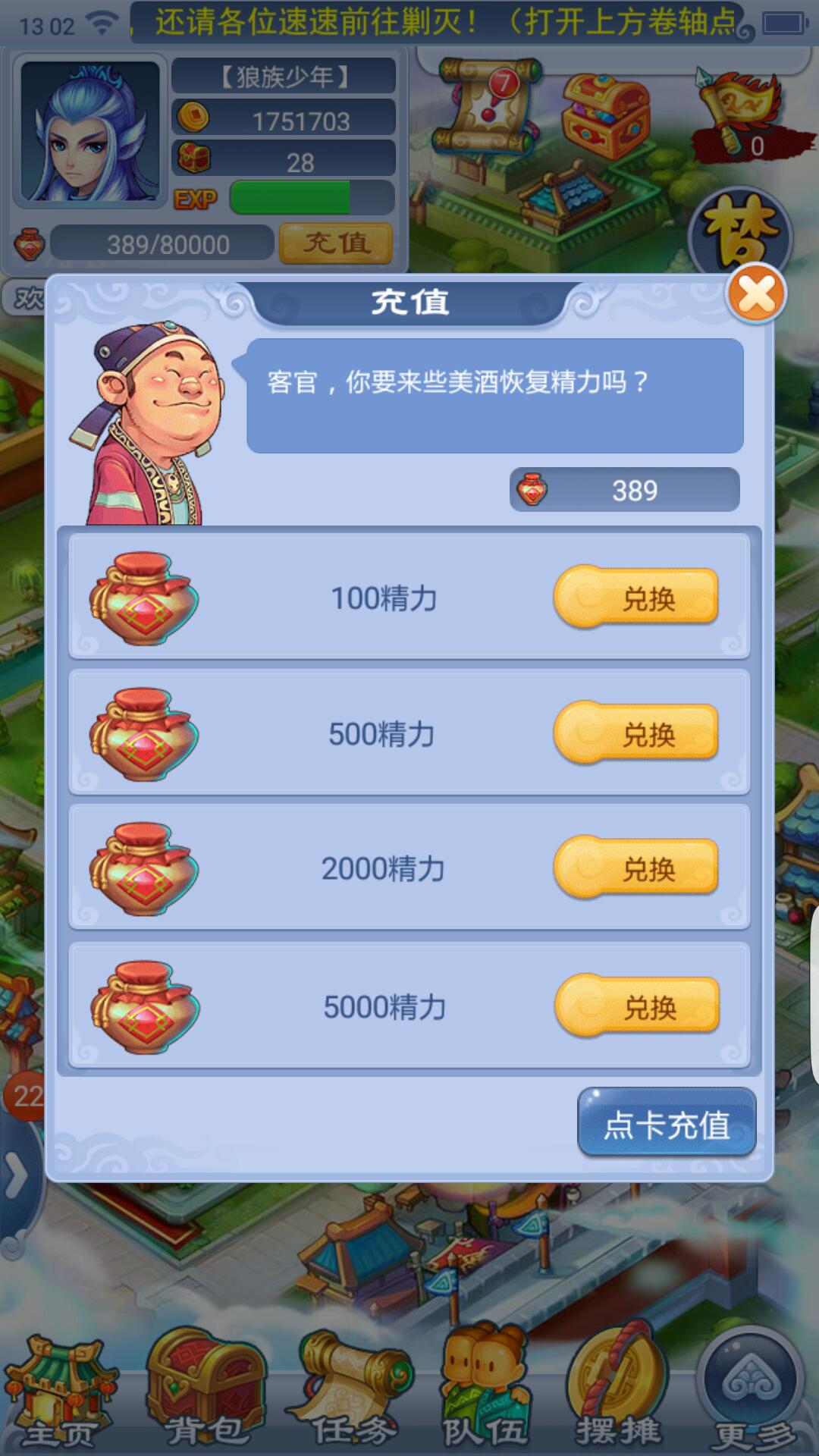819x1456 pixels.
Task: Expand the side panel arrow
Action: (x=15, y=1175)
